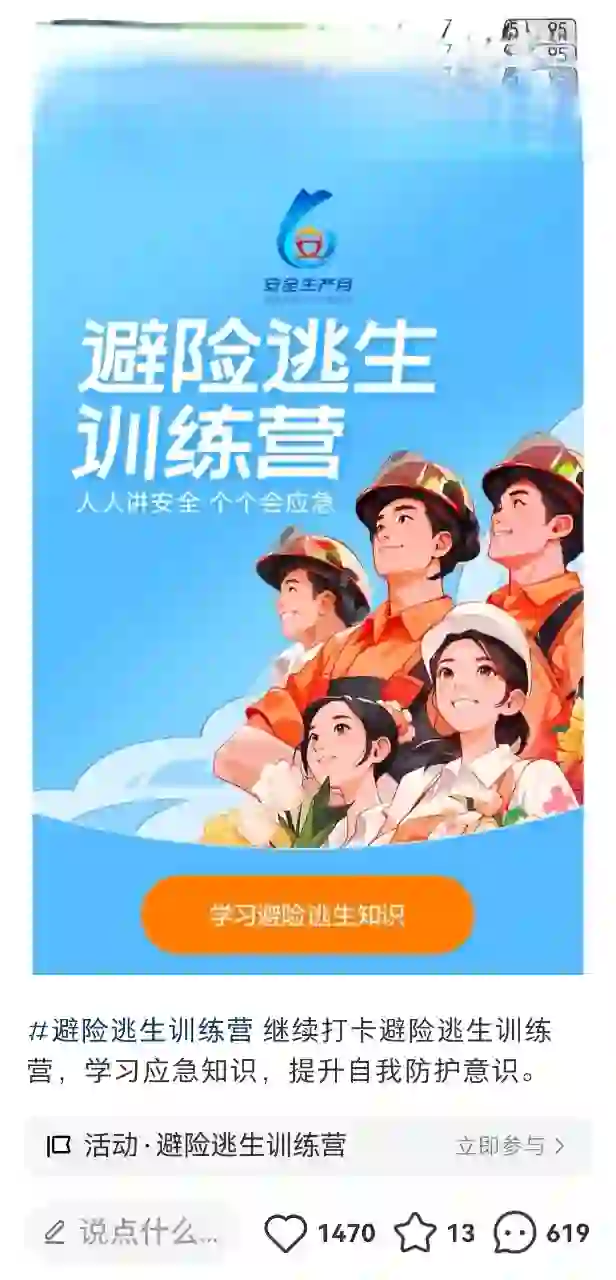
Task: Open the comments bubble showing 619
Action: pyautogui.click(x=516, y=1233)
